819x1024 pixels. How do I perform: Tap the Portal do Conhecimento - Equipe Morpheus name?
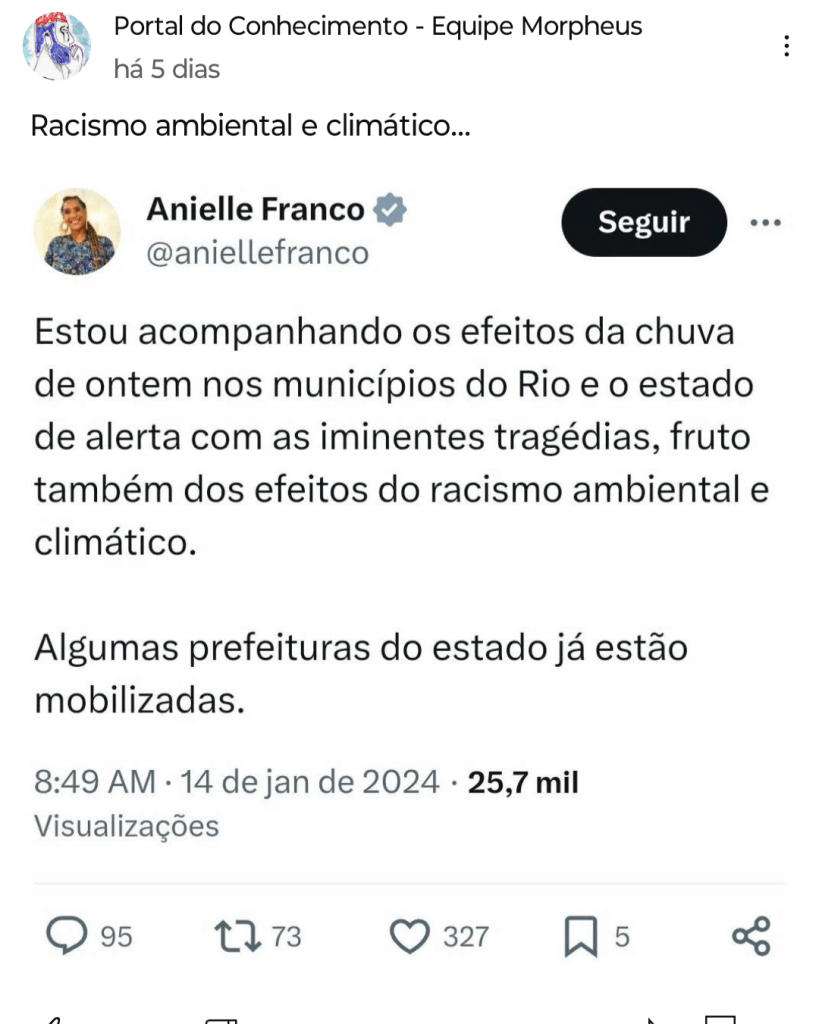click(378, 26)
